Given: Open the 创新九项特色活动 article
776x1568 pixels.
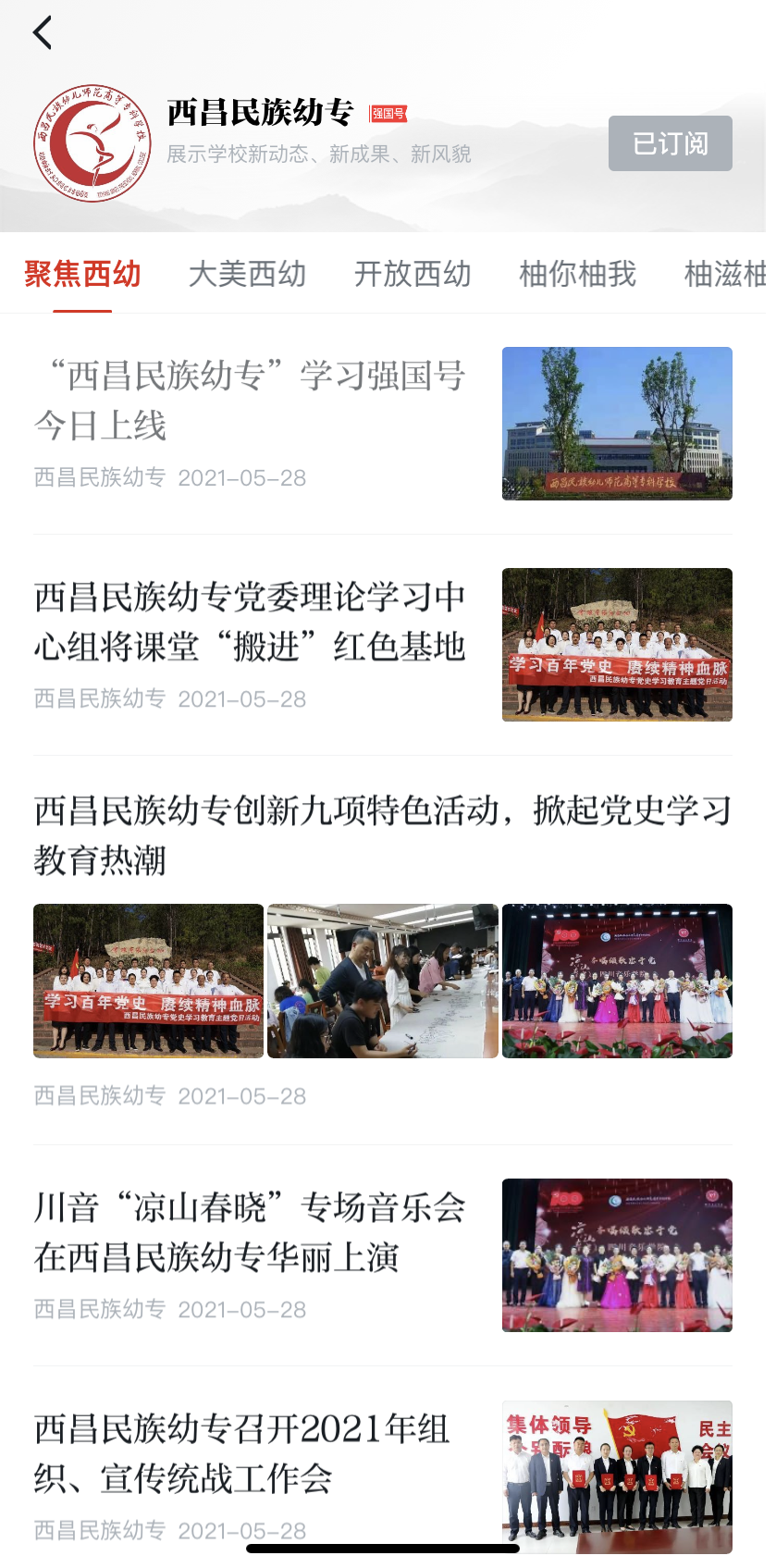Looking at the screenshot, I should [x=382, y=835].
